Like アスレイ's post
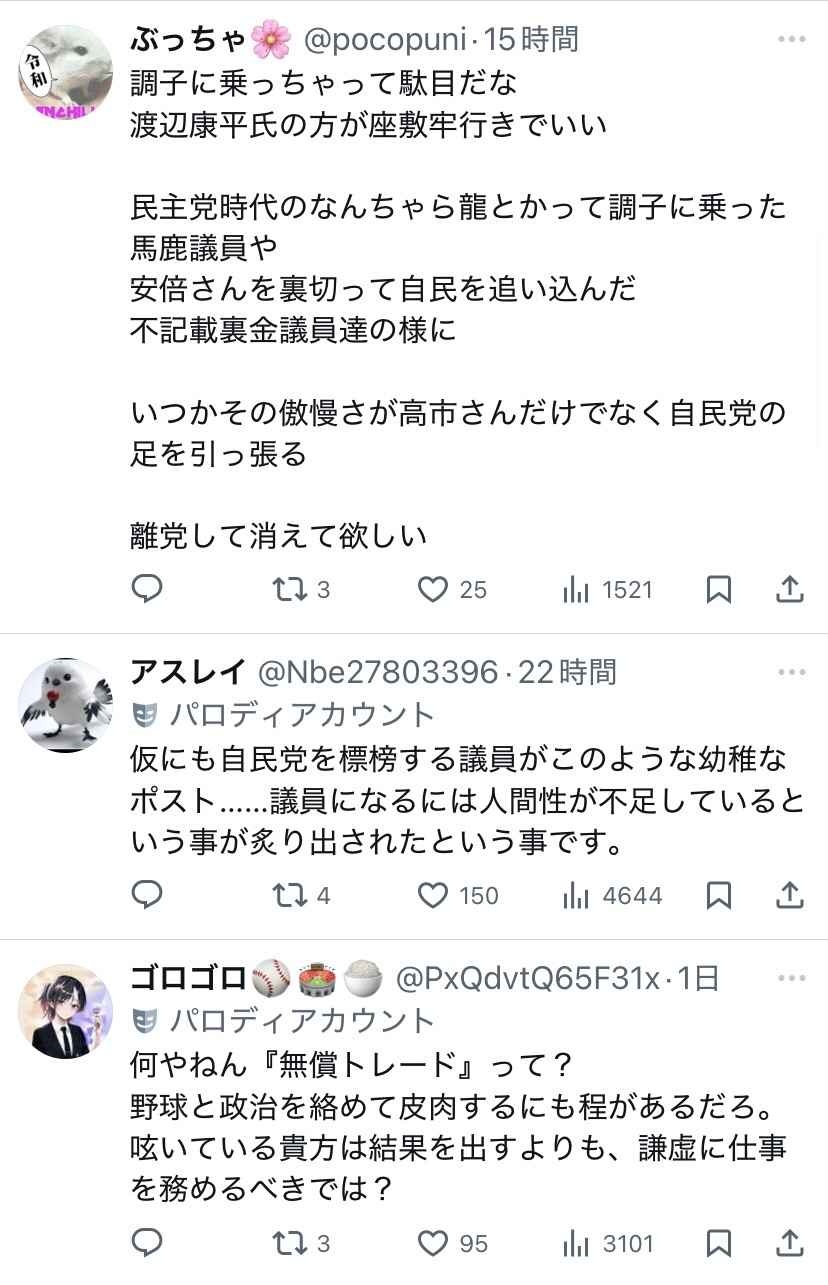This screenshot has width=828, height=1285. [x=432, y=894]
